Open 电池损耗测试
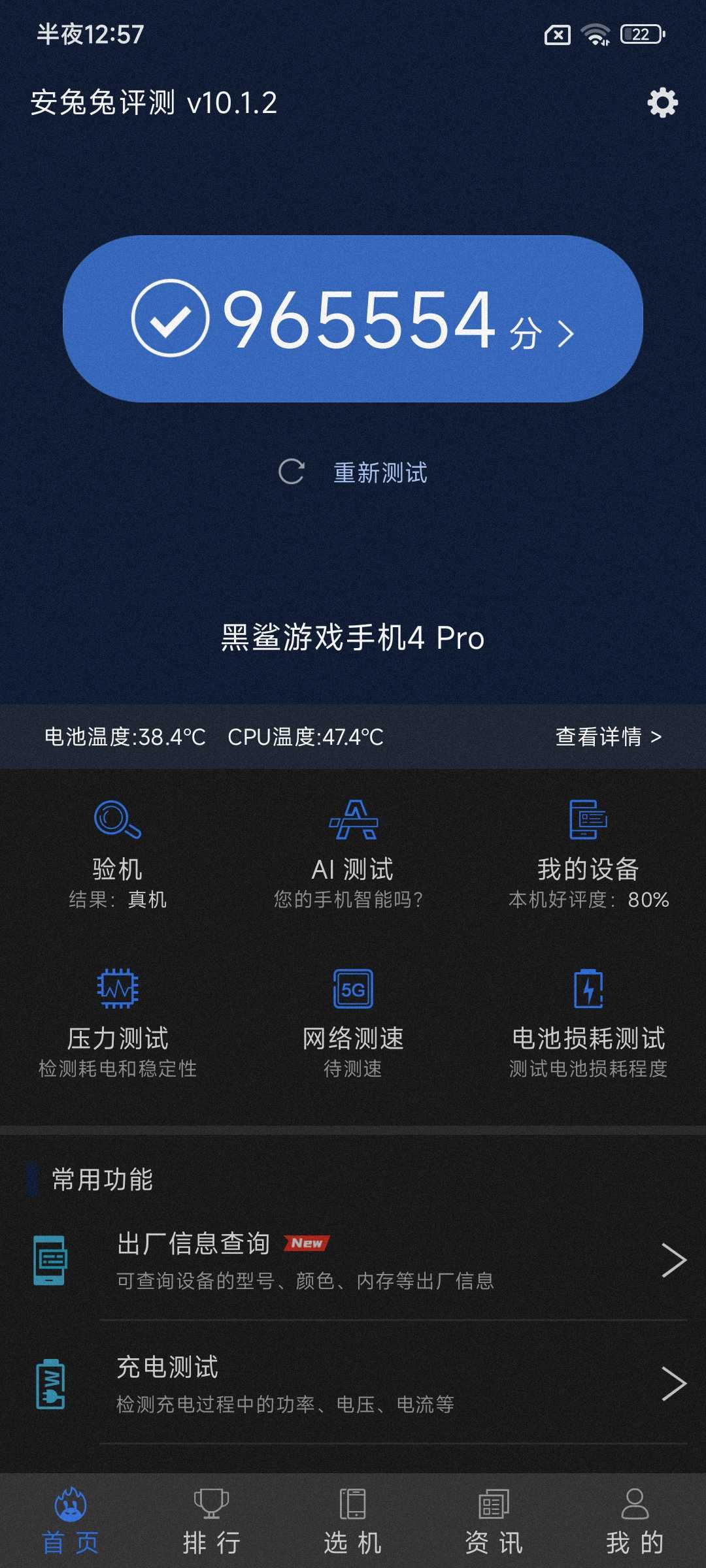Screen dimensions: 706x1568 588,1023
